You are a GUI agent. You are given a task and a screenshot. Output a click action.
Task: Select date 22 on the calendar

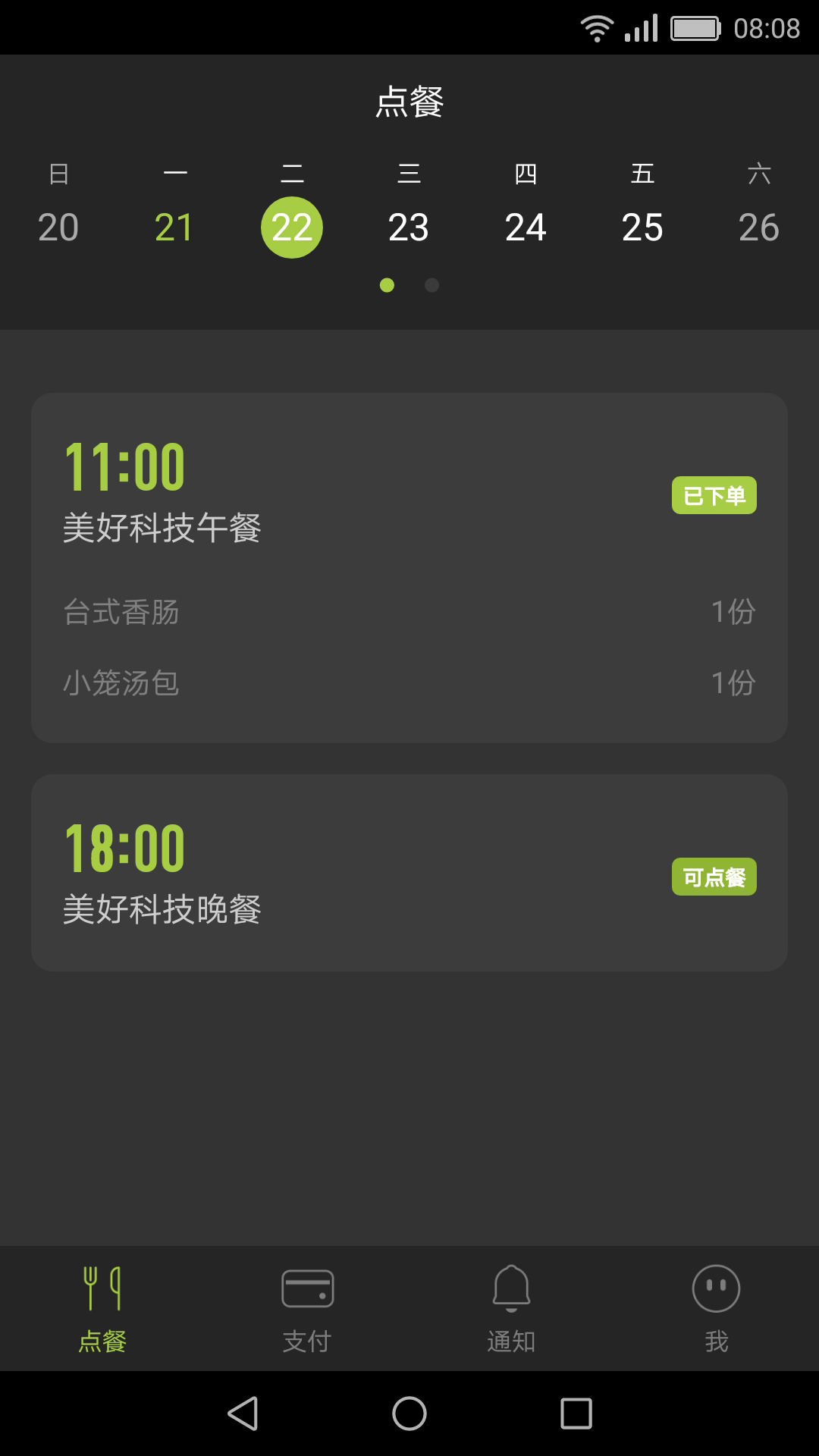[x=293, y=225]
